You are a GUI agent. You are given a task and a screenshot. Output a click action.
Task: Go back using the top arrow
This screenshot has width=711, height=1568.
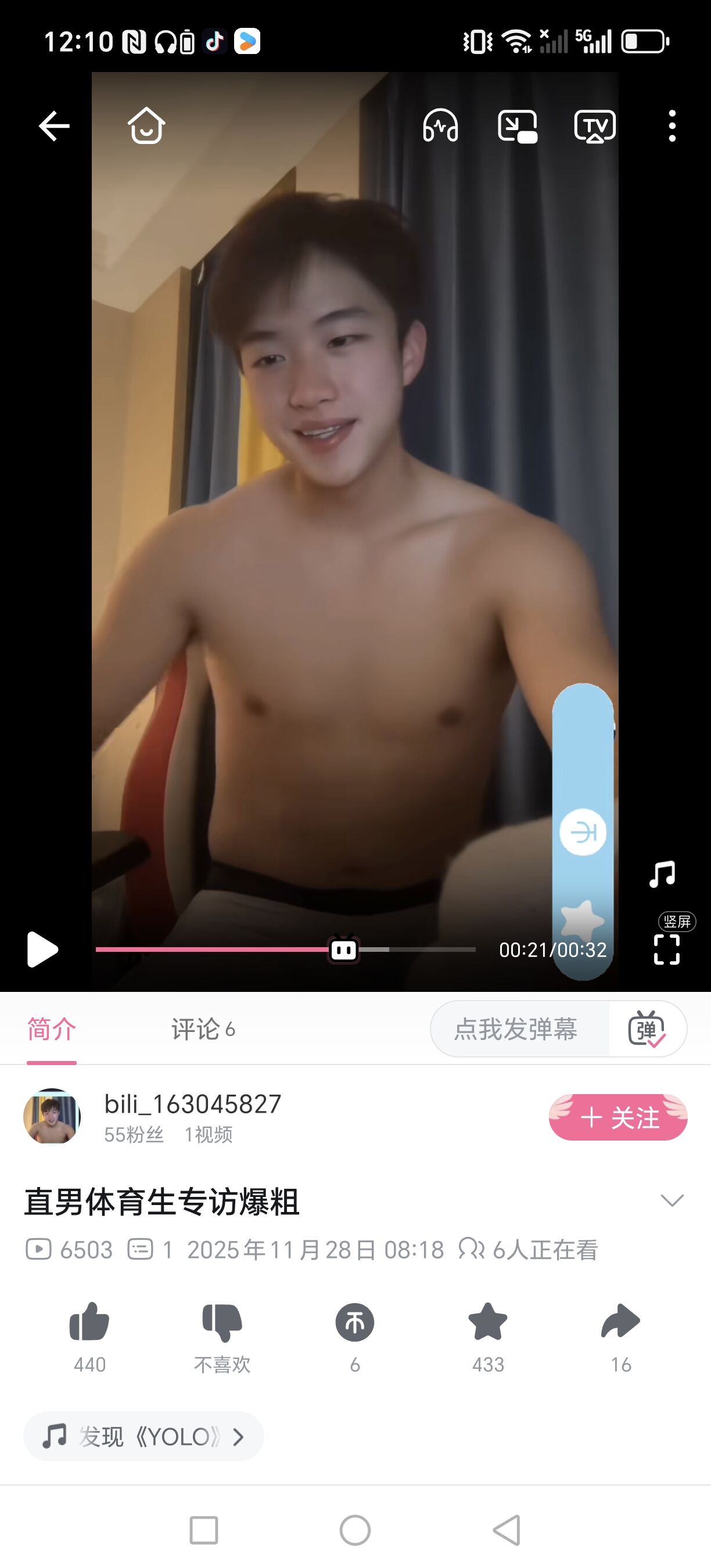coord(54,126)
